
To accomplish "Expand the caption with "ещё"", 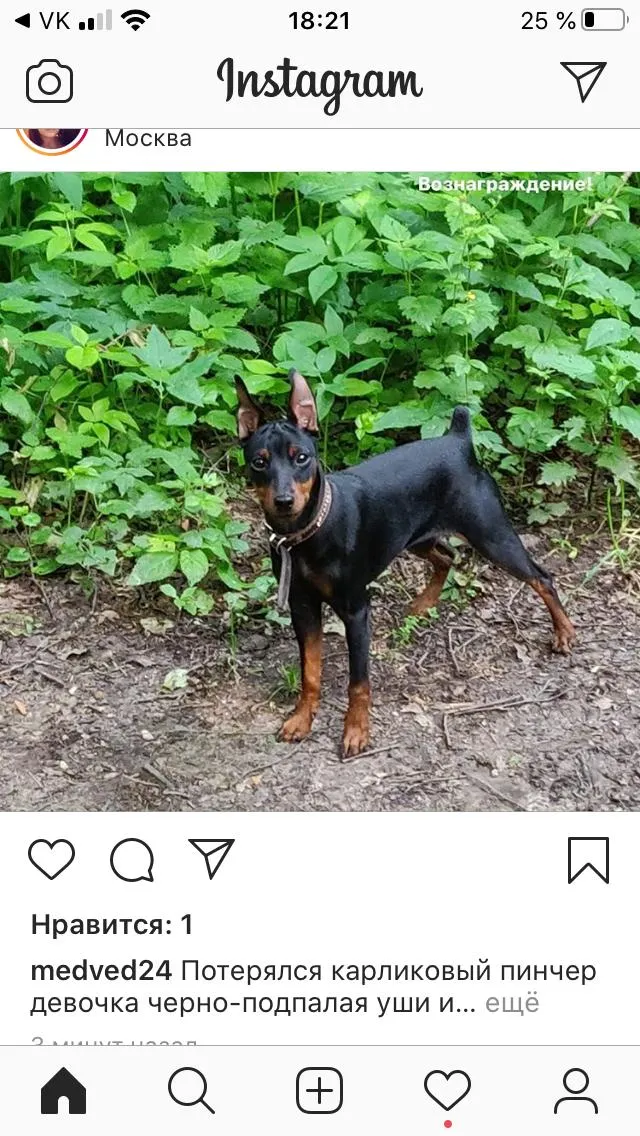I will pos(512,1003).
